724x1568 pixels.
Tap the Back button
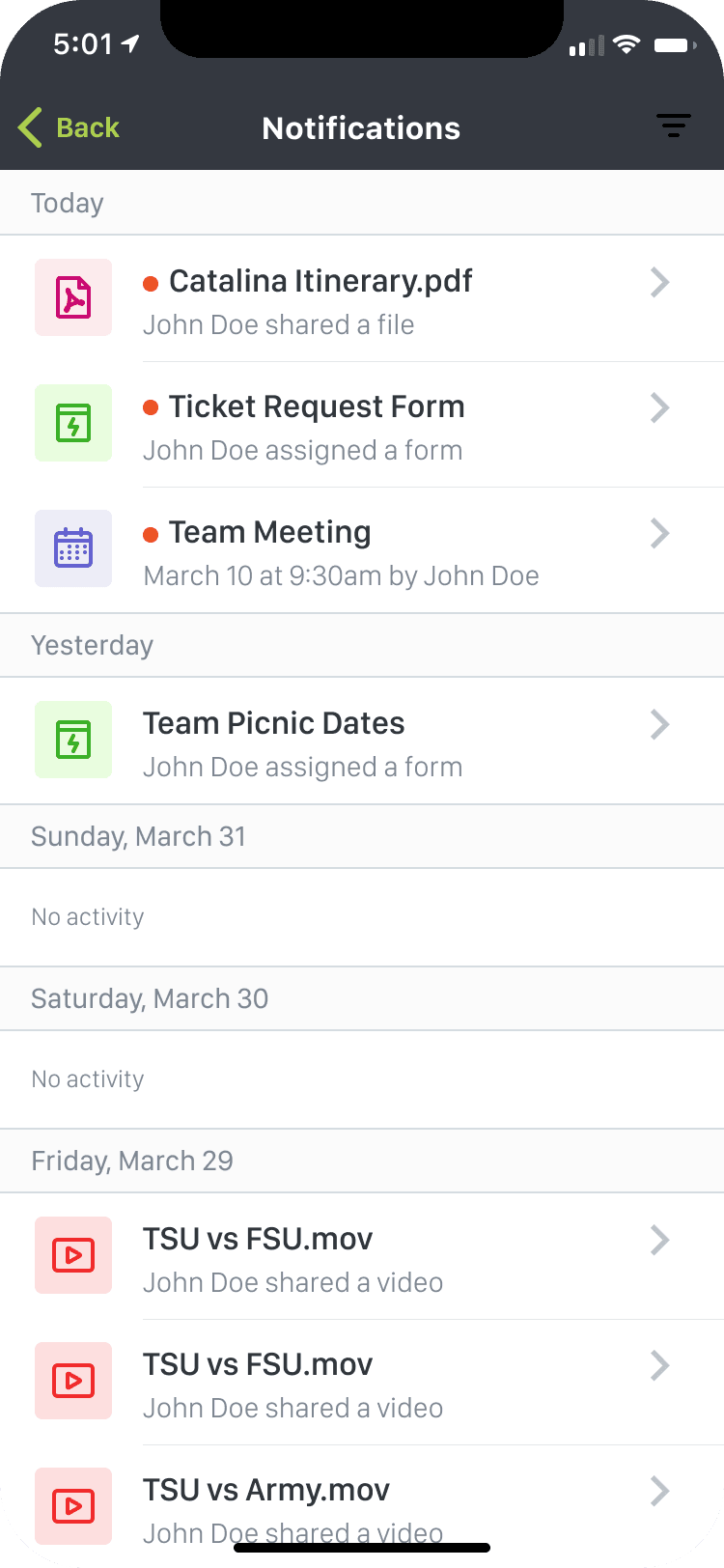pos(68,126)
